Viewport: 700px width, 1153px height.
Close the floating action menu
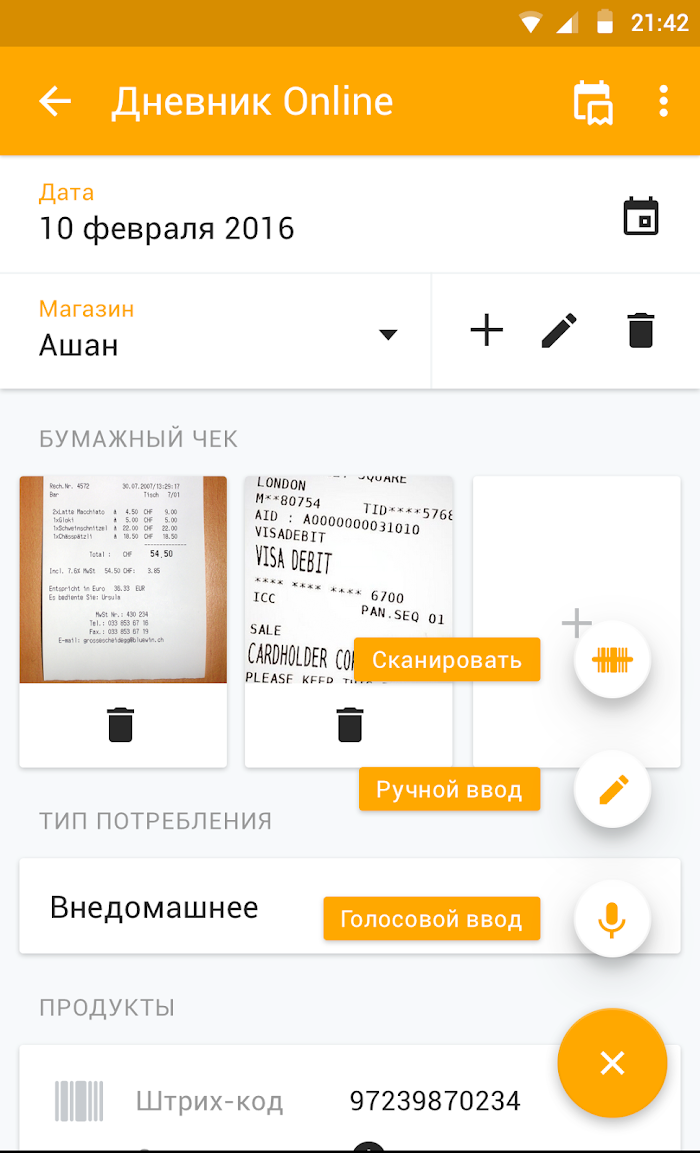[x=612, y=1063]
